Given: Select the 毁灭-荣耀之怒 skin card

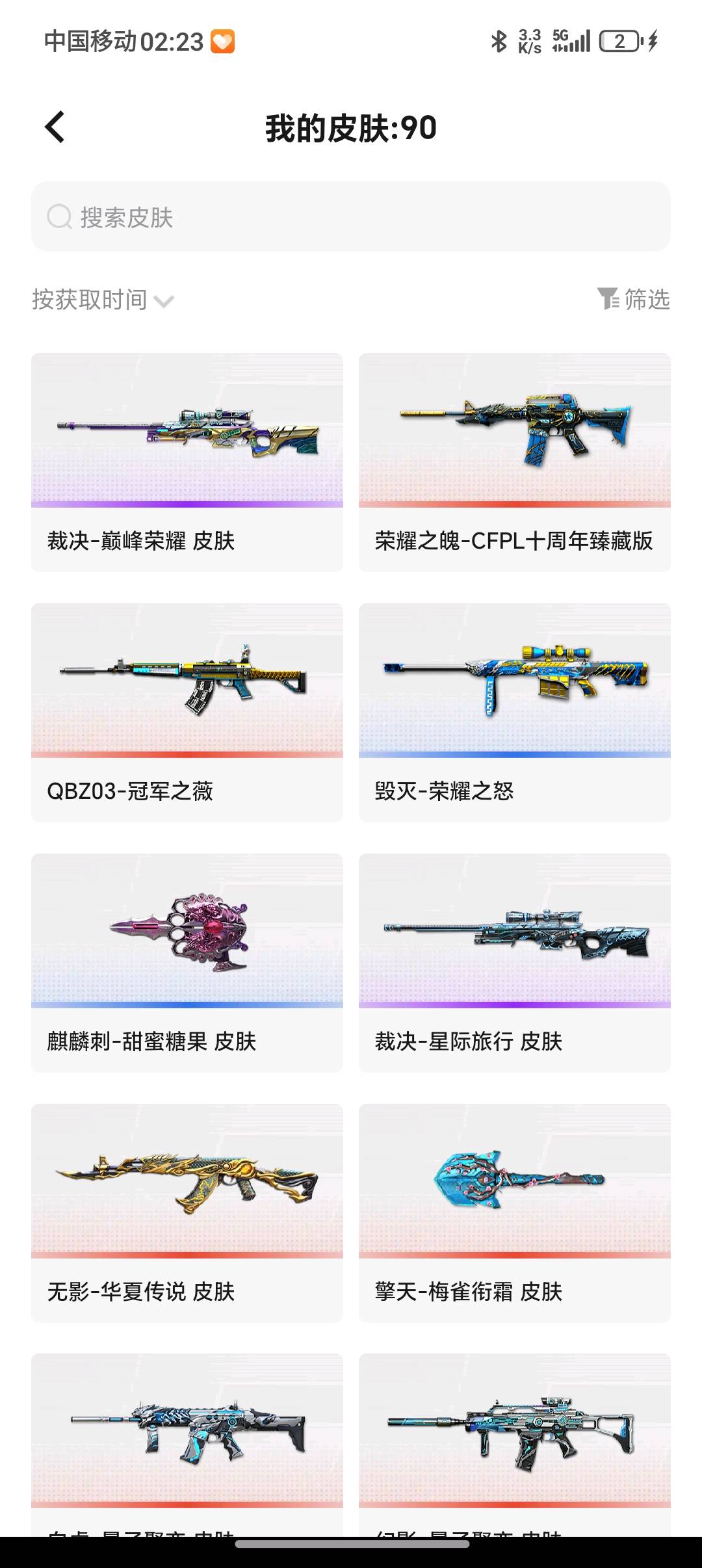Looking at the screenshot, I should tap(515, 712).
